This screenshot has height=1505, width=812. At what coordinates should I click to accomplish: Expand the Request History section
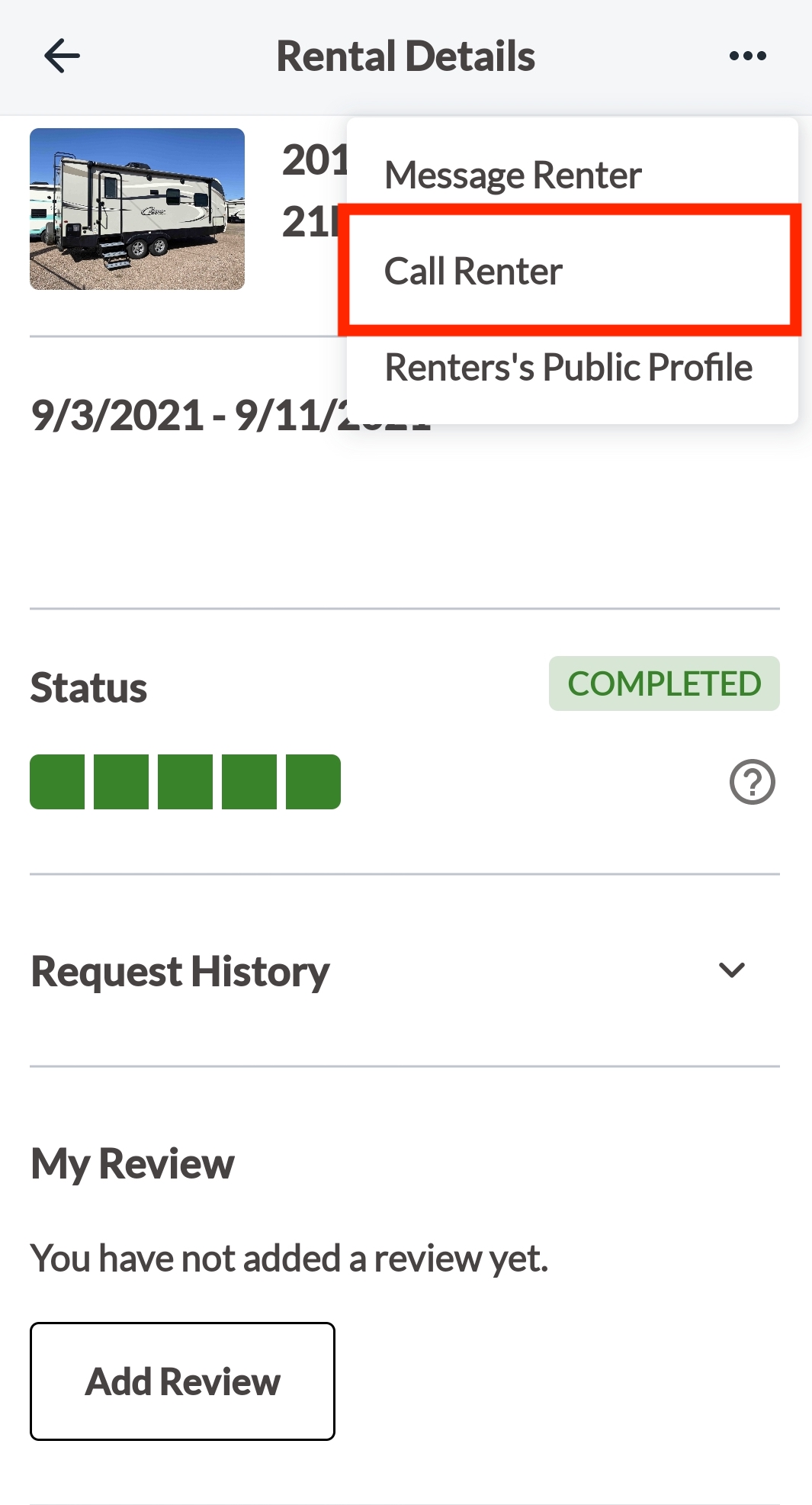tap(404, 970)
